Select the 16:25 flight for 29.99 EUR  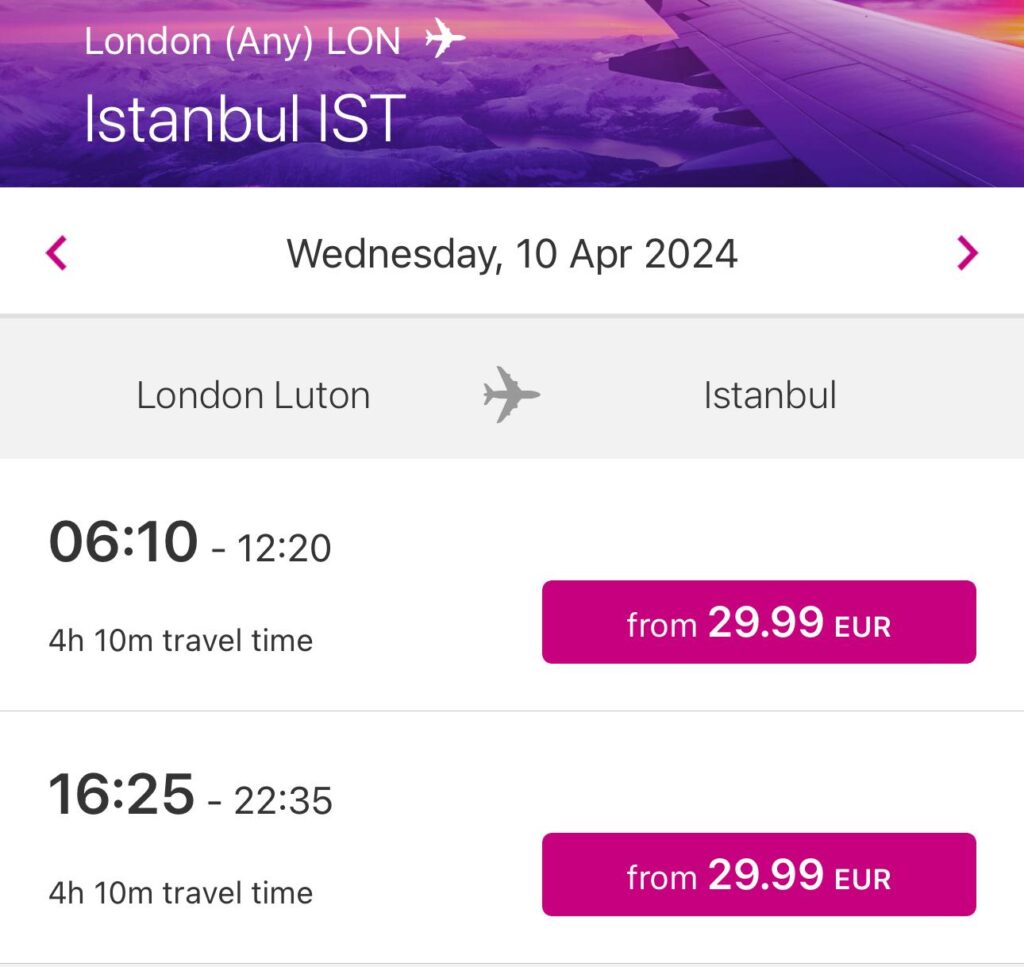758,875
